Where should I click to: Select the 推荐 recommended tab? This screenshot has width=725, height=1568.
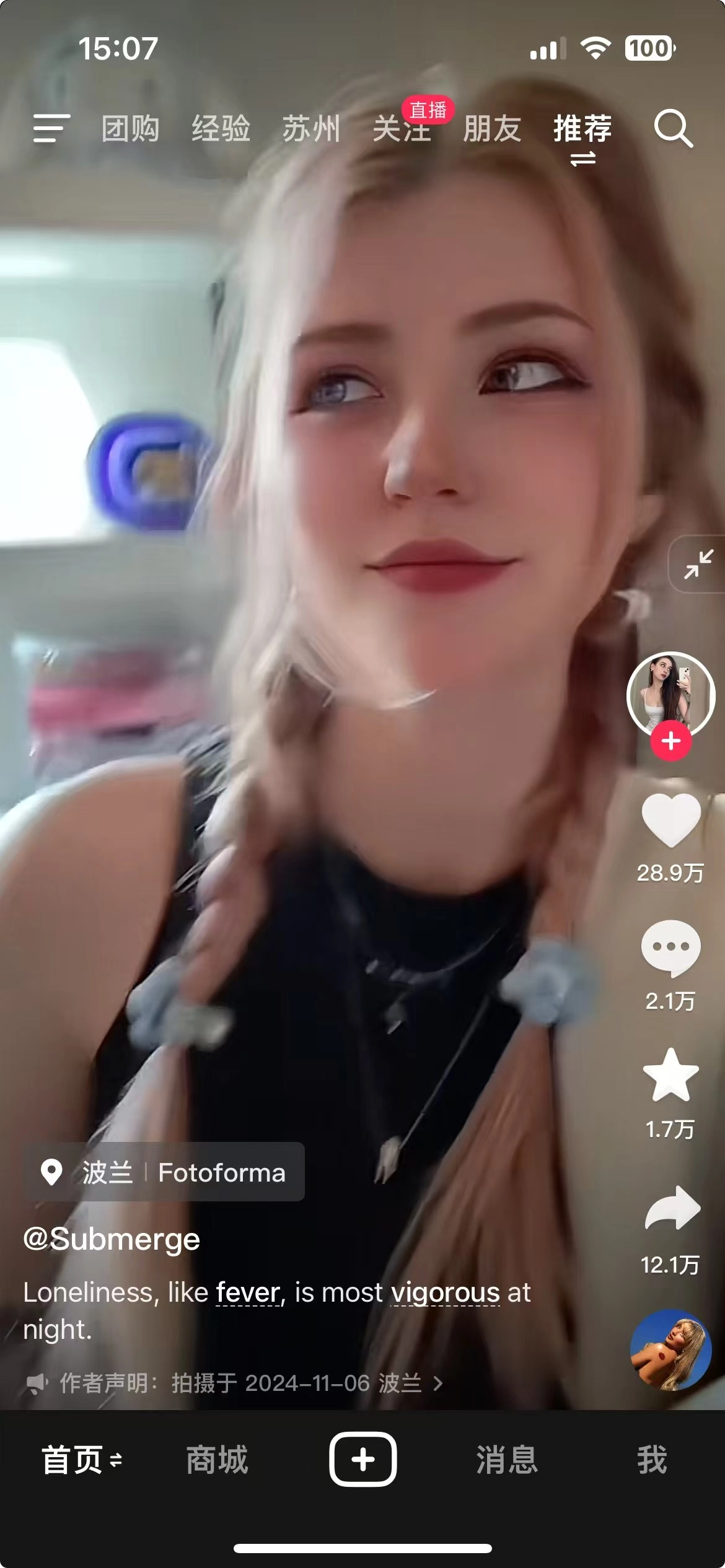point(582,129)
